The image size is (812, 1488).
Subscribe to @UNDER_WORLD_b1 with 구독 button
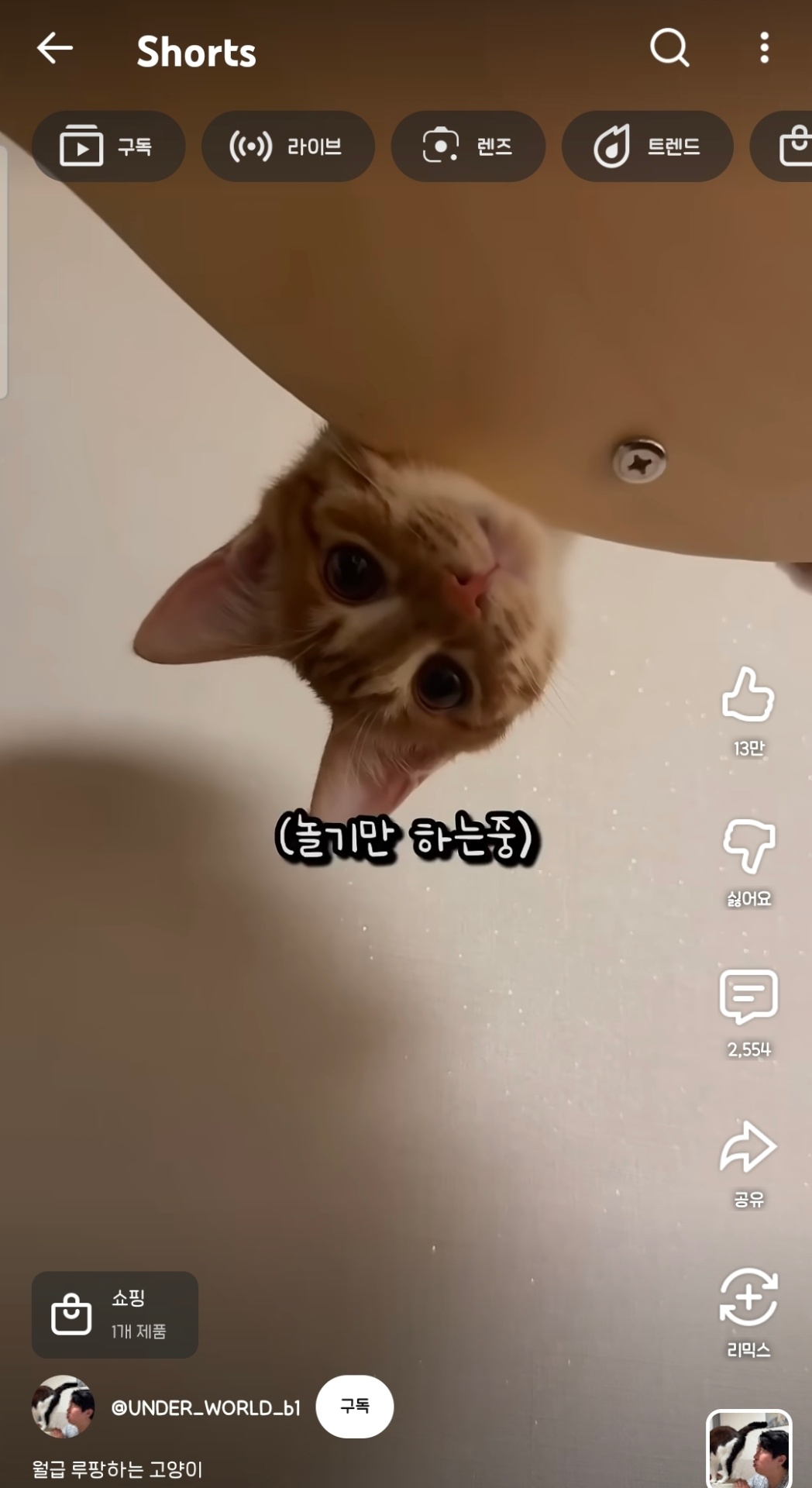pos(355,1407)
